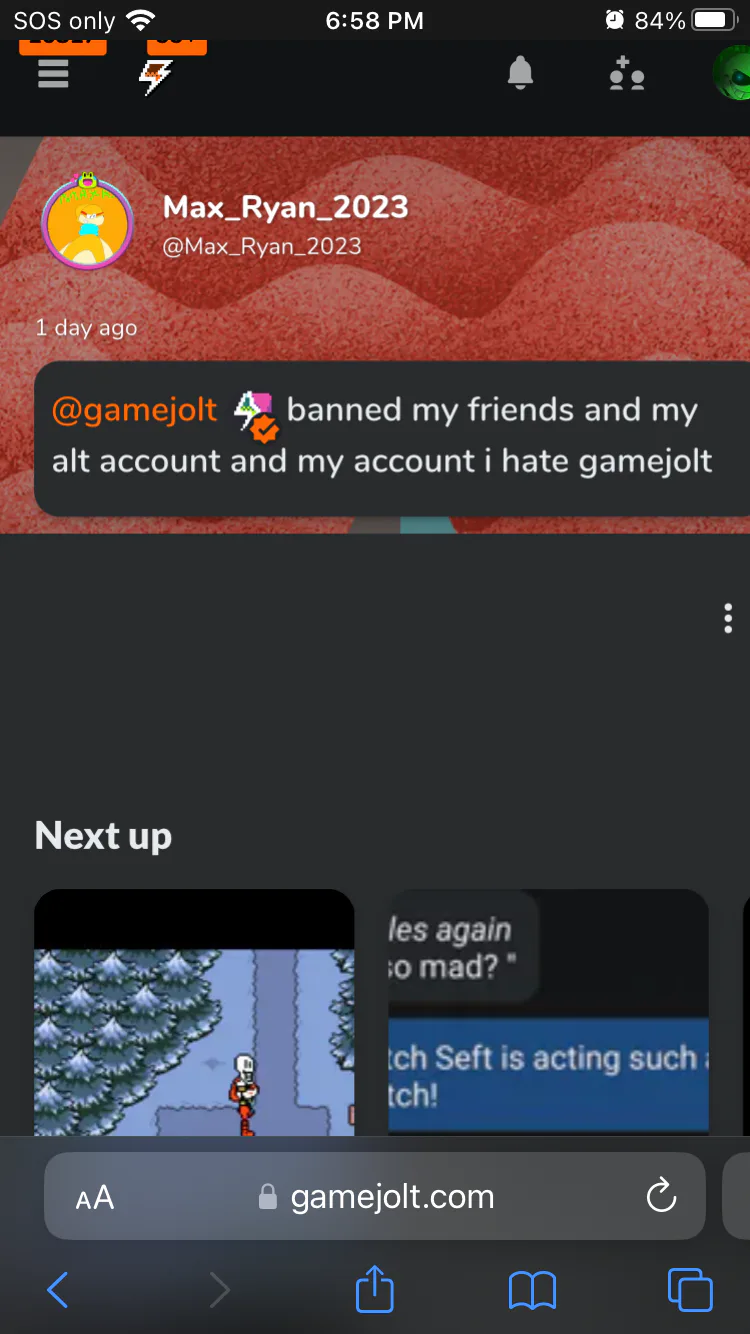Open the three-dot post options menu
This screenshot has height=1334, width=750.
tap(728, 618)
